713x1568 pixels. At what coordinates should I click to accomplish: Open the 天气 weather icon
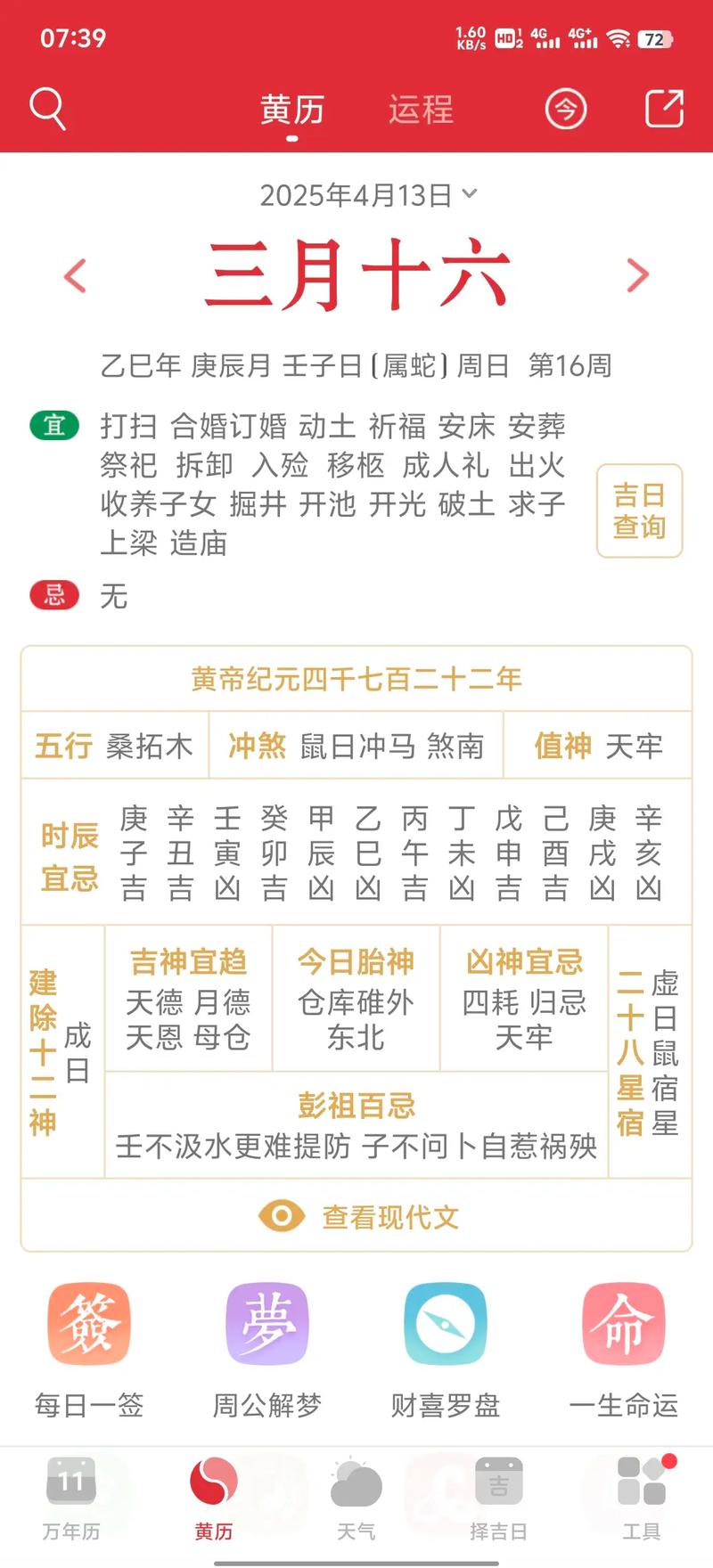356,1497
